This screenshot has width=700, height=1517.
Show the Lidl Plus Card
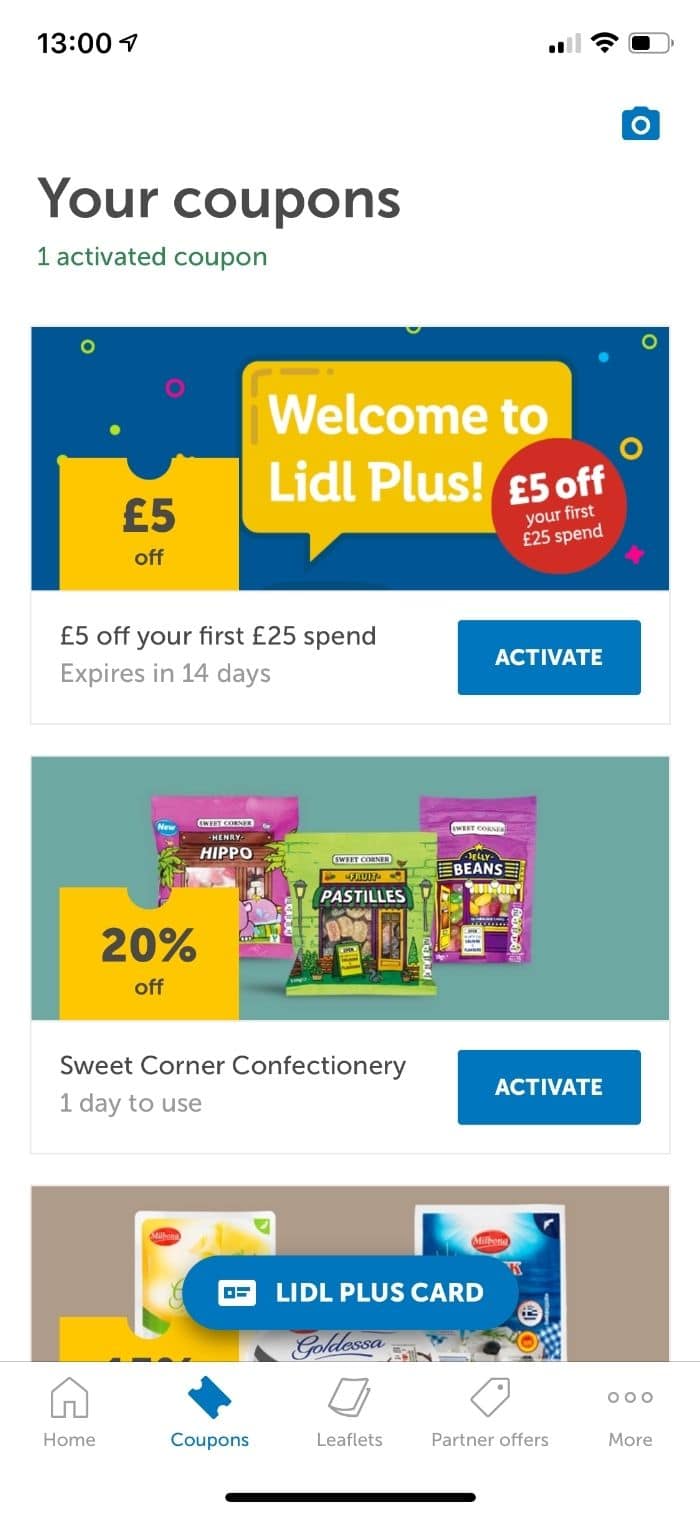tap(350, 1292)
